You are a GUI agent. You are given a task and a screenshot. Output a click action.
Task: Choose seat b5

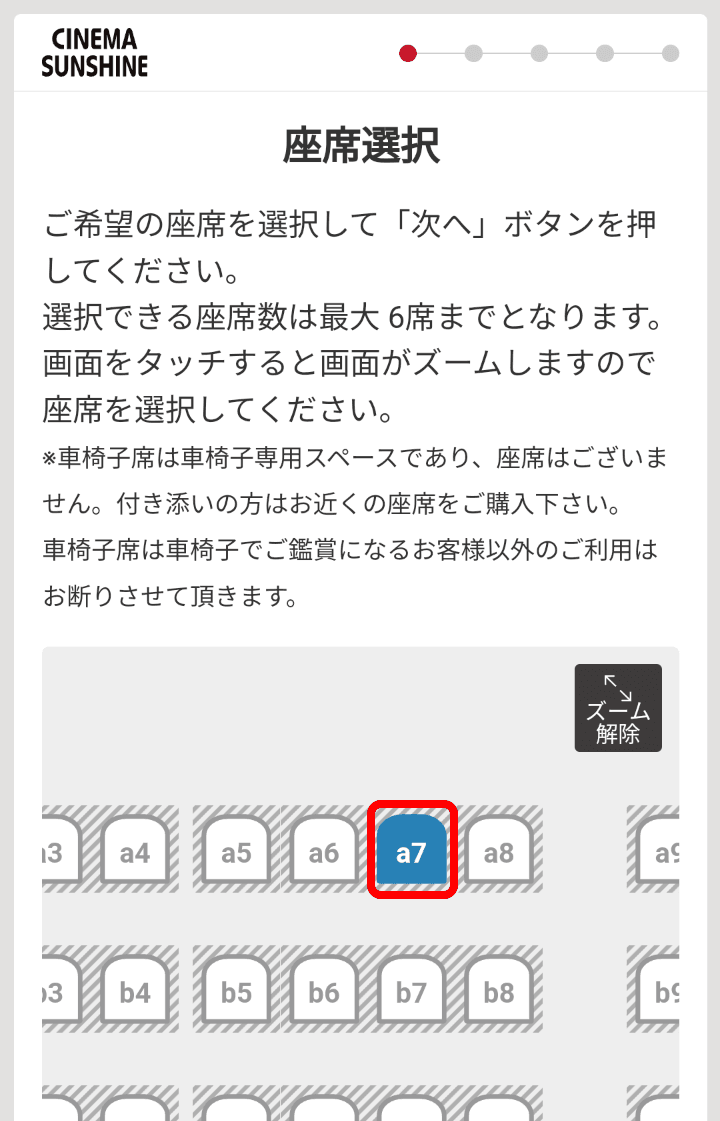(x=236, y=990)
